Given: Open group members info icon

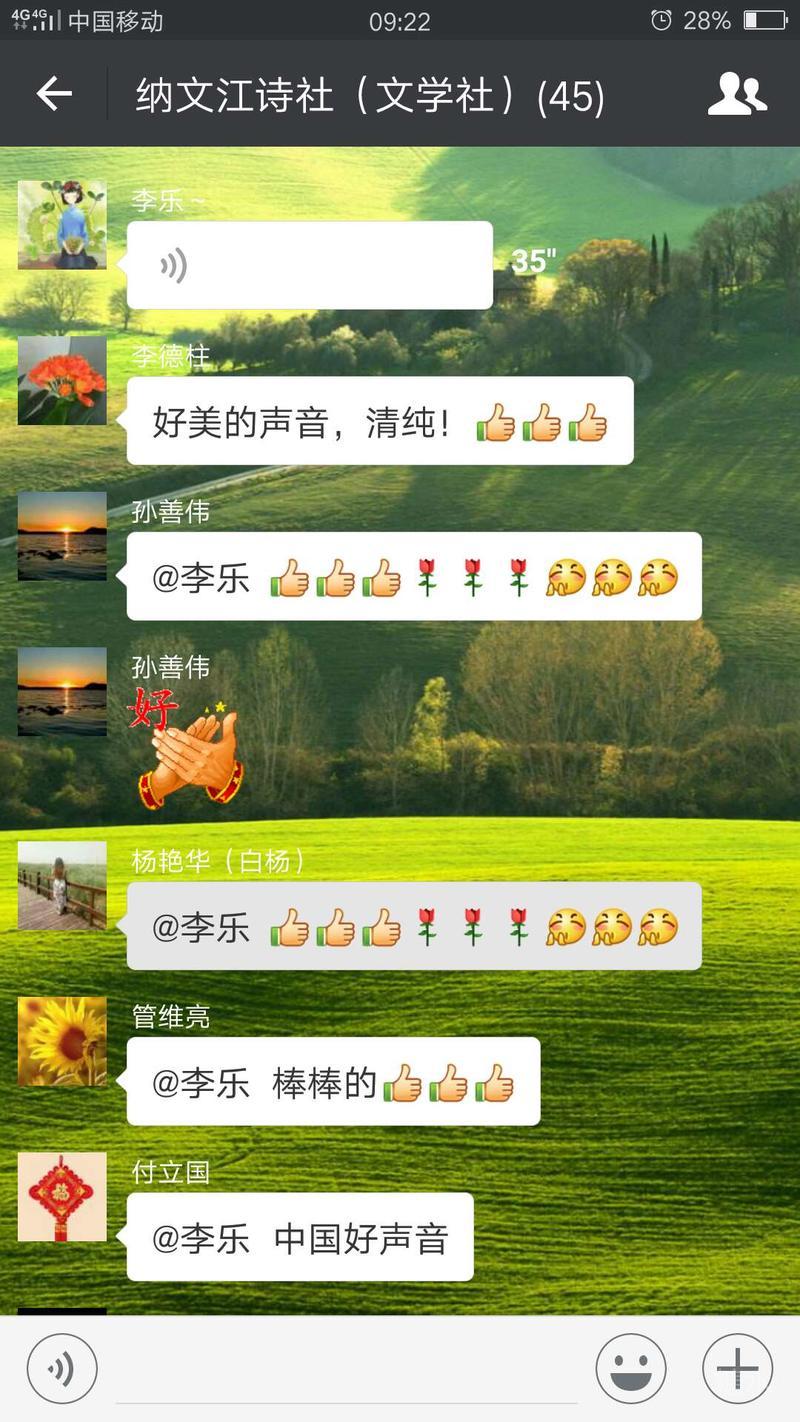Looking at the screenshot, I should [x=737, y=94].
